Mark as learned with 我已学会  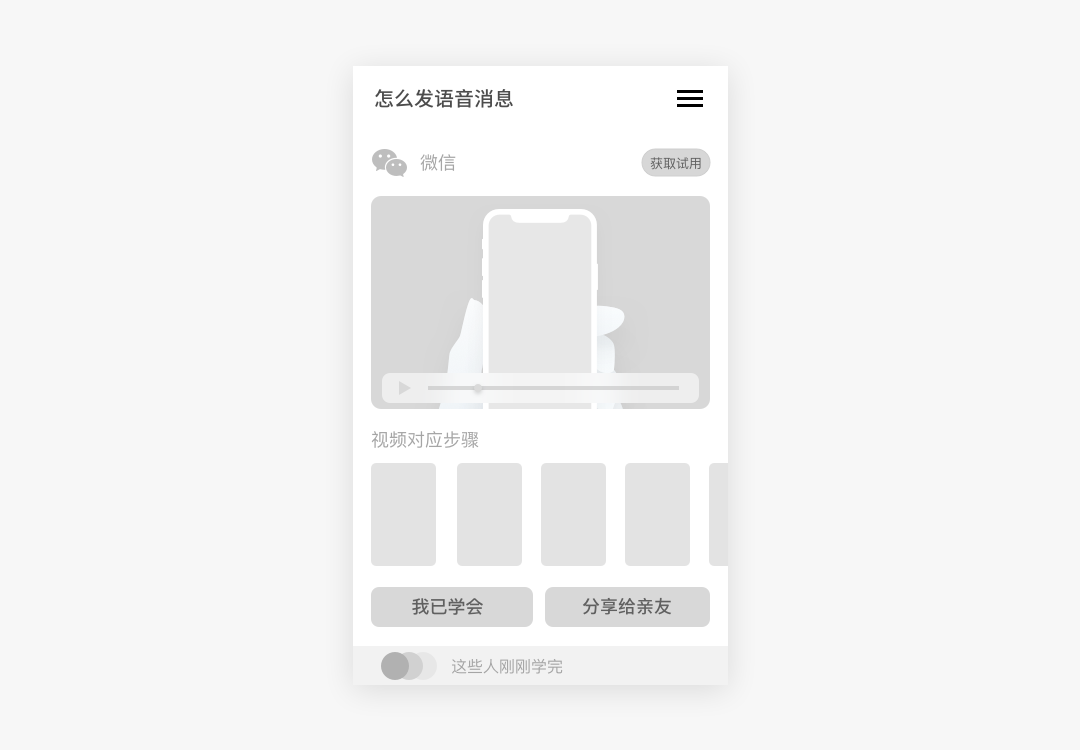pos(451,607)
